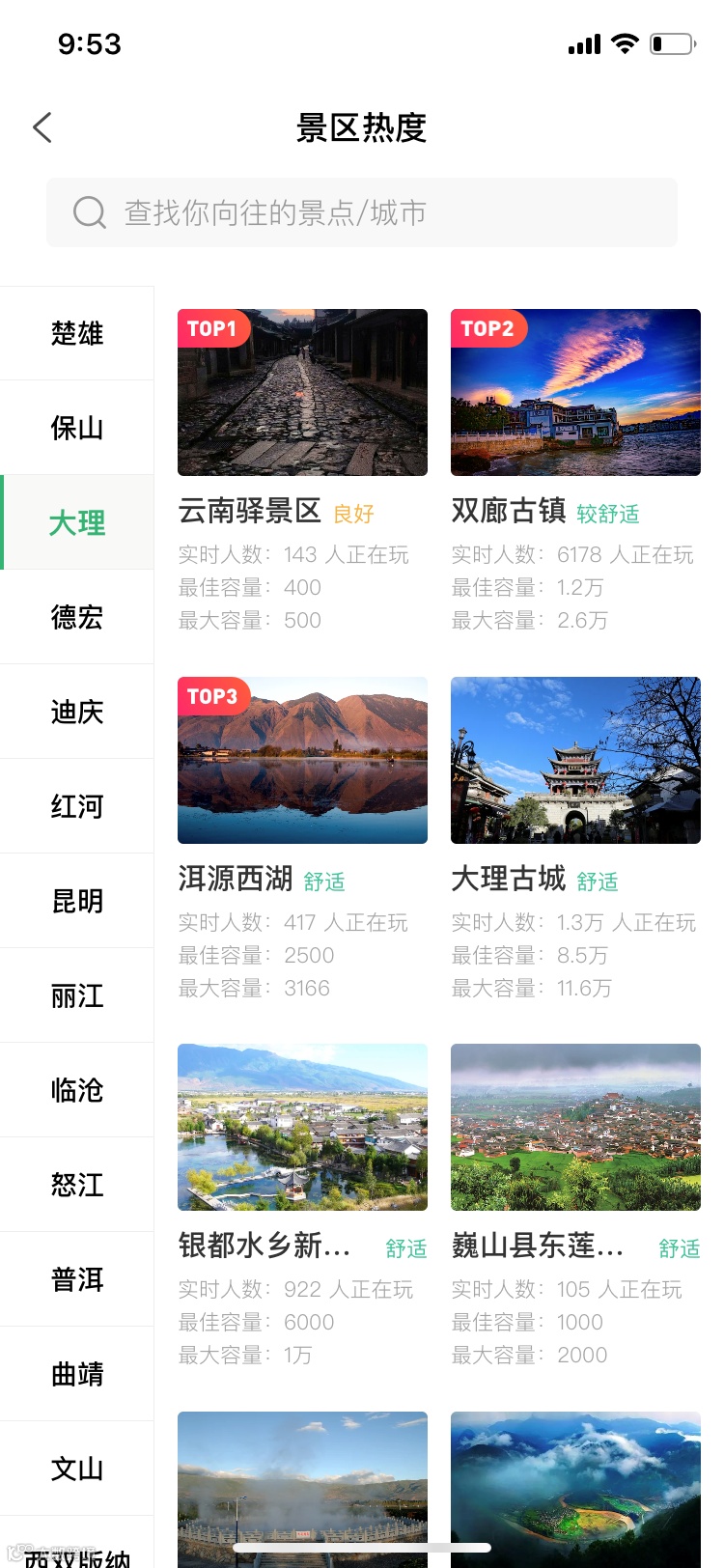Tap the 查找你向往的景点/城市 search box
Image resolution: width=724 pixels, height=1568 pixels.
(x=362, y=212)
